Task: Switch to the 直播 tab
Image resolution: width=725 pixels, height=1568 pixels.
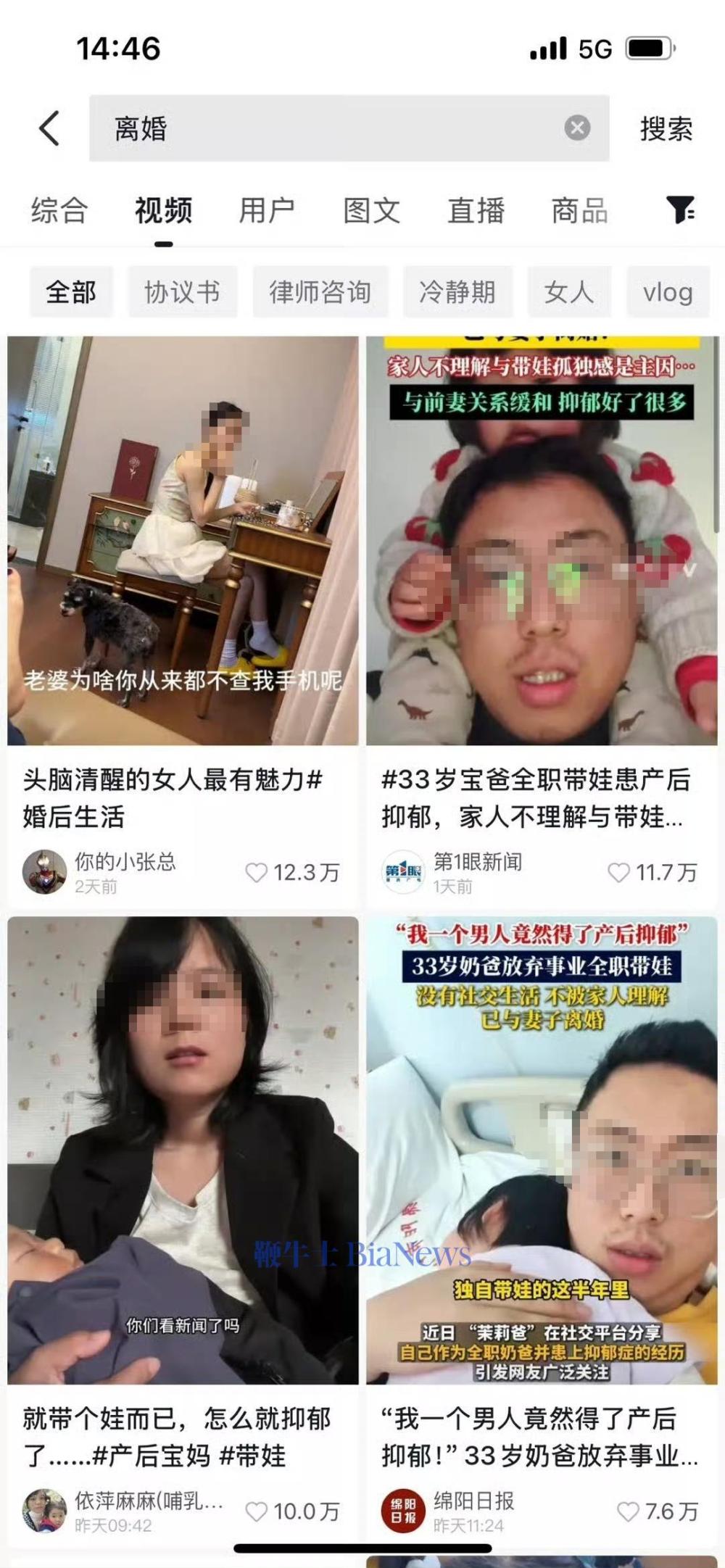Action: click(x=476, y=211)
